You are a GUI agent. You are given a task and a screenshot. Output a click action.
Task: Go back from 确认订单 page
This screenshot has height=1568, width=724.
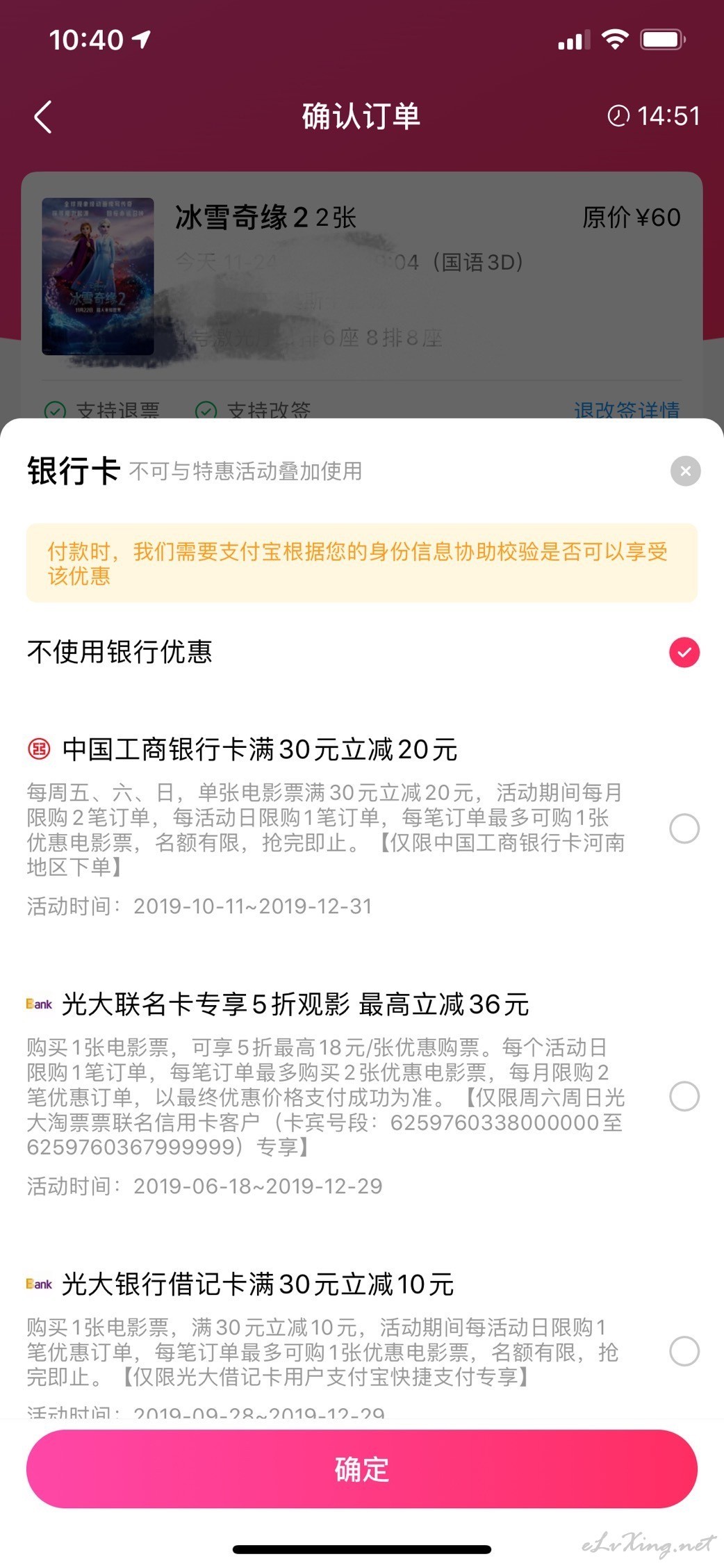[x=43, y=117]
